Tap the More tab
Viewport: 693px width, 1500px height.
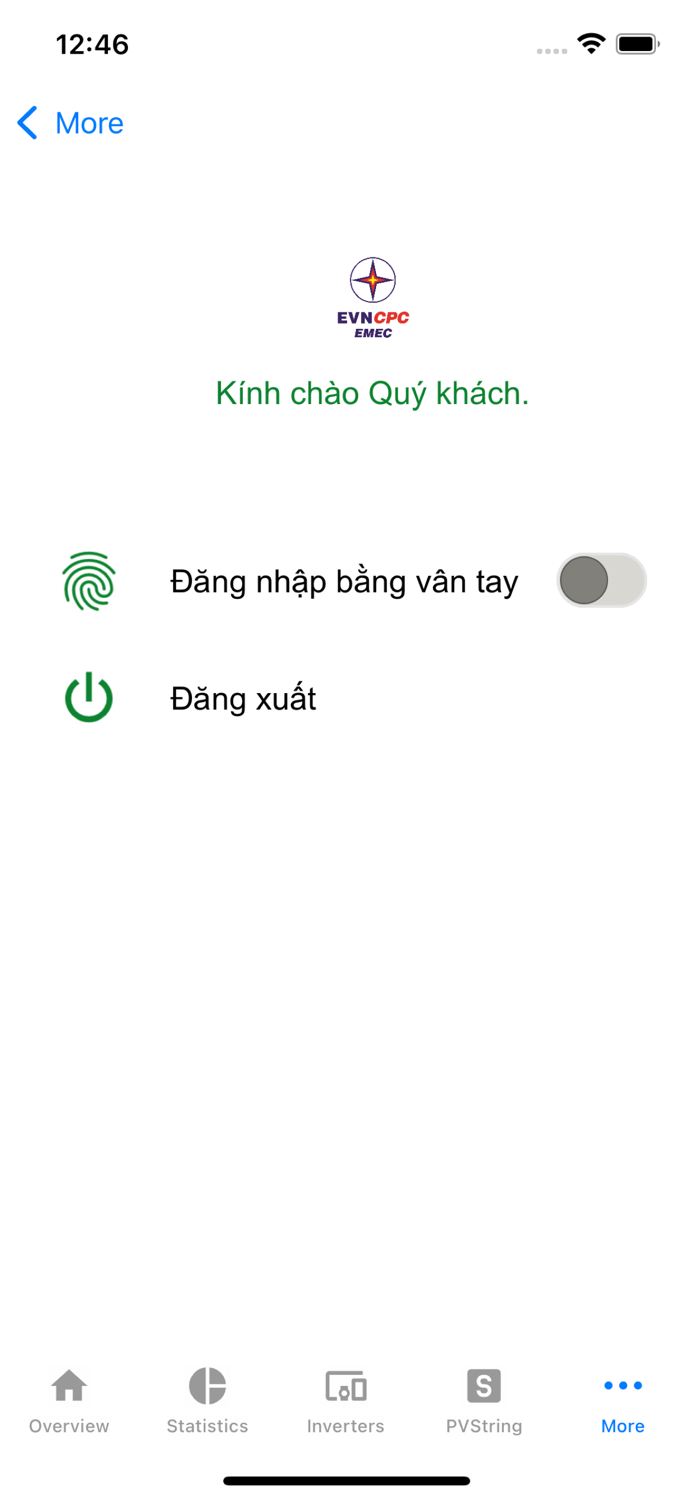tap(623, 1401)
